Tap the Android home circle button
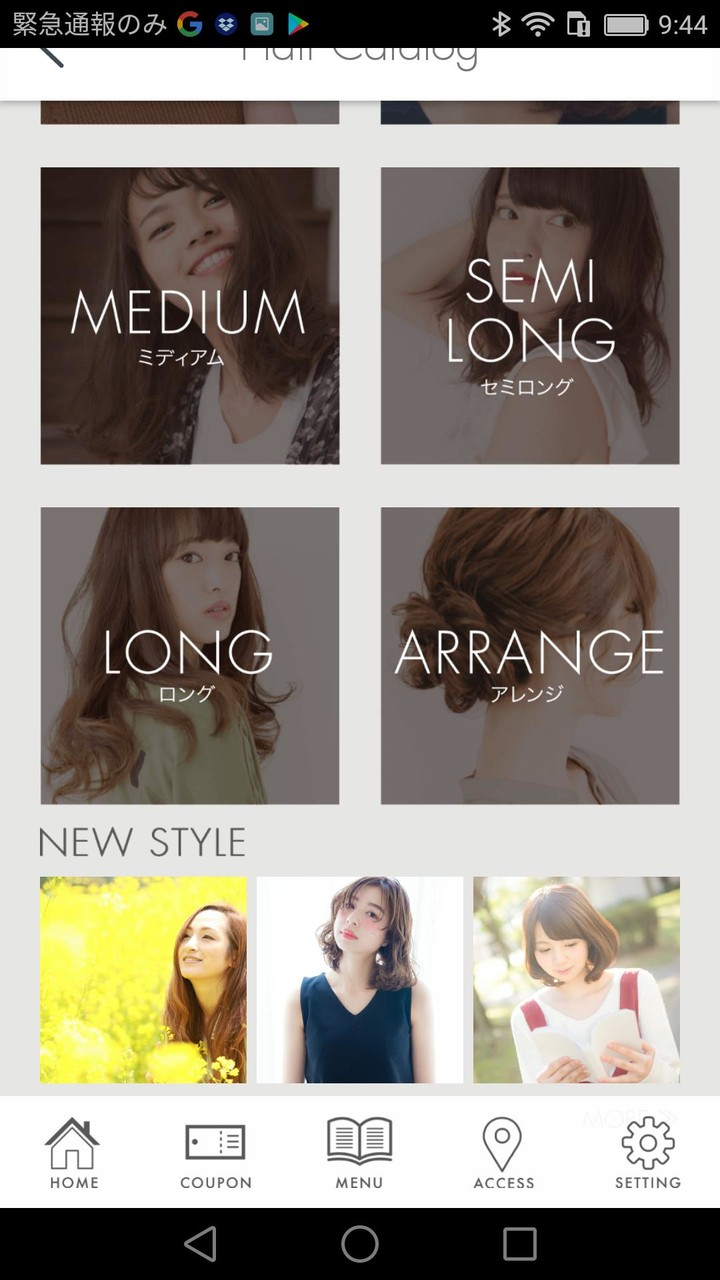Image resolution: width=720 pixels, height=1280 pixels. 360,1243
